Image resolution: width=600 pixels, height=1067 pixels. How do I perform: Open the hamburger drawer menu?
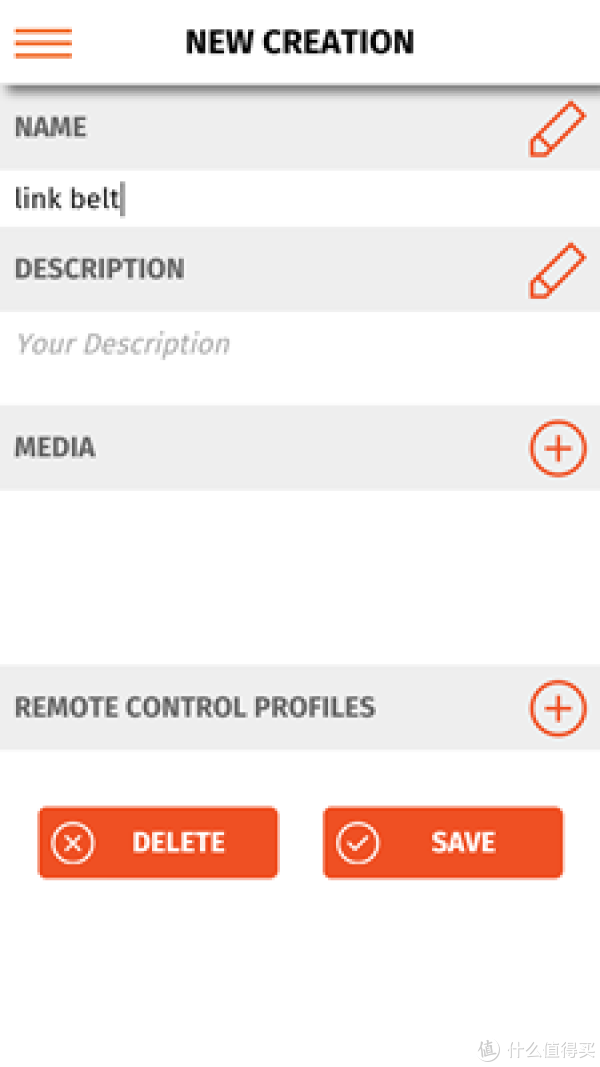(x=43, y=44)
